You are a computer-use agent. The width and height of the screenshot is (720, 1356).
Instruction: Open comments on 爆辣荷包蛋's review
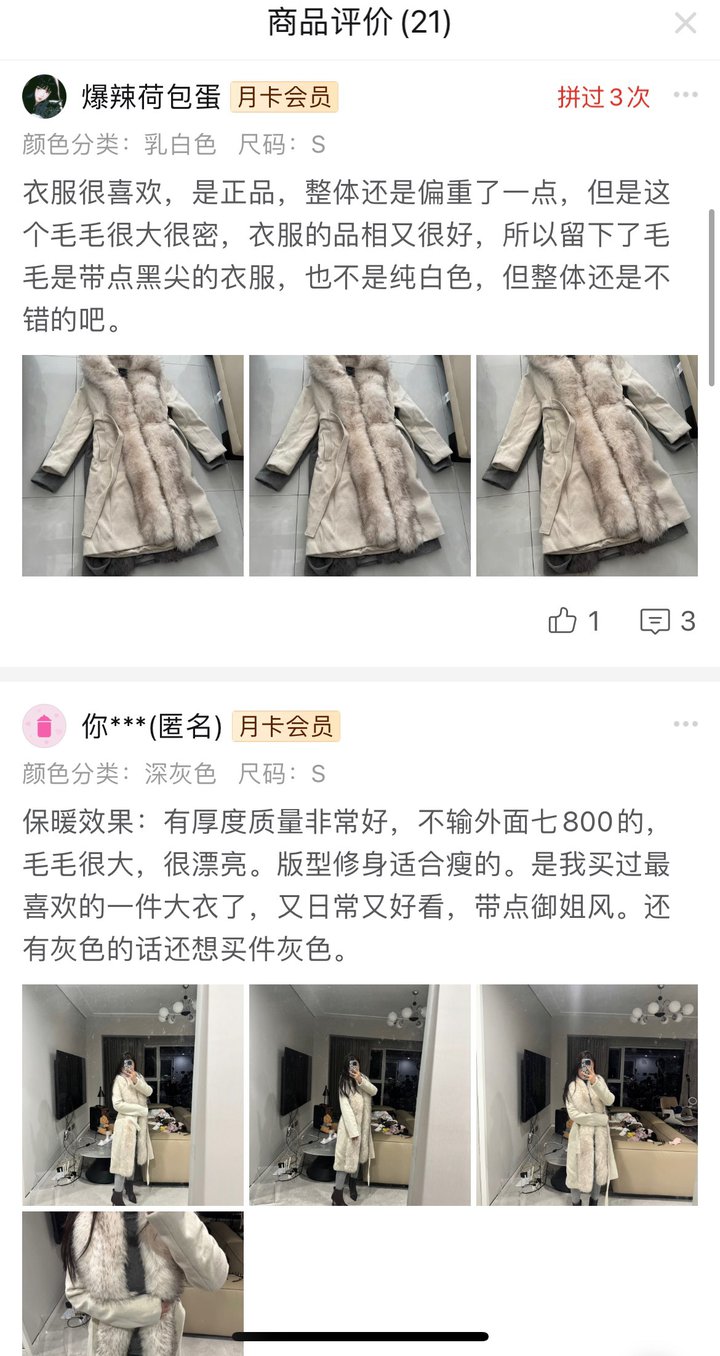coord(667,621)
